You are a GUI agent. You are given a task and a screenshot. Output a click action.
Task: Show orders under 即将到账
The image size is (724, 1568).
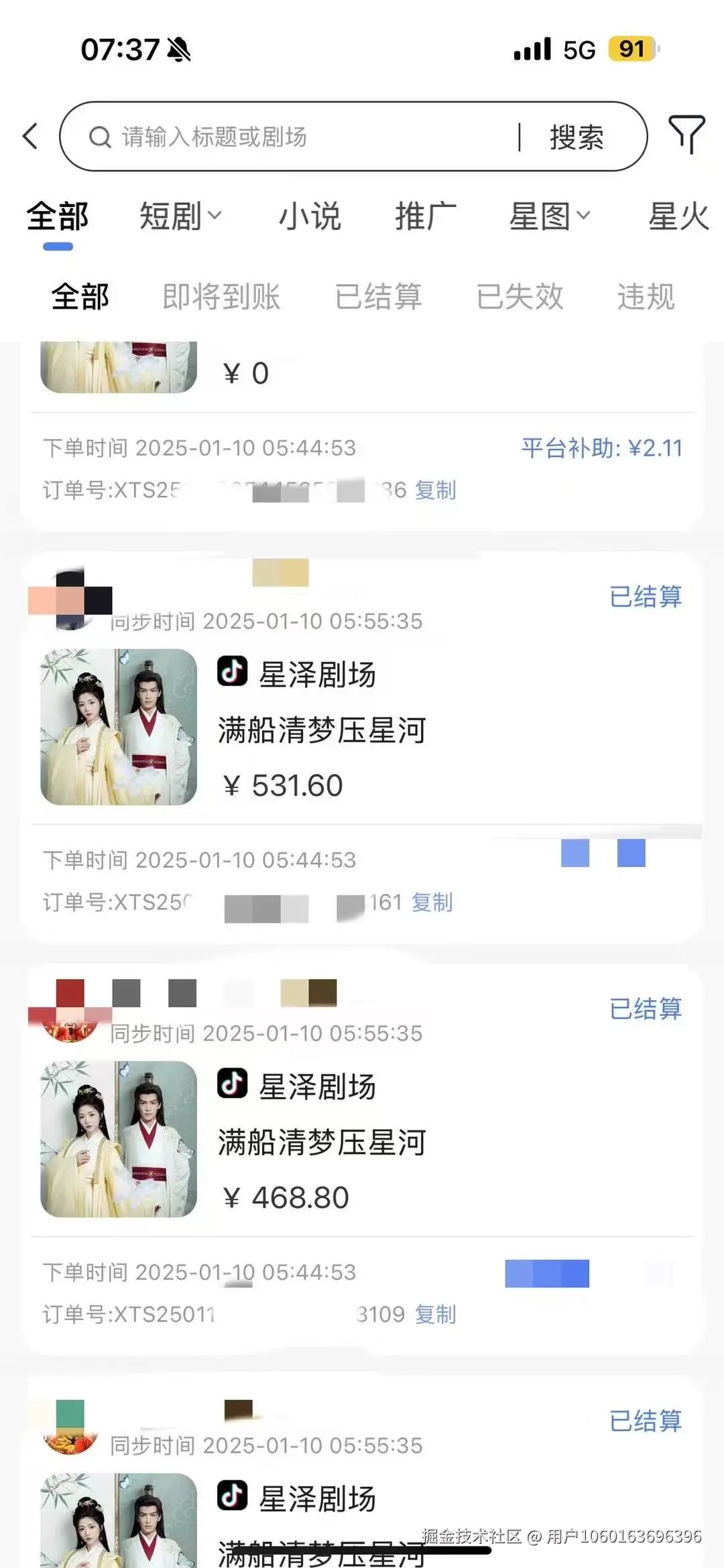pos(221,297)
